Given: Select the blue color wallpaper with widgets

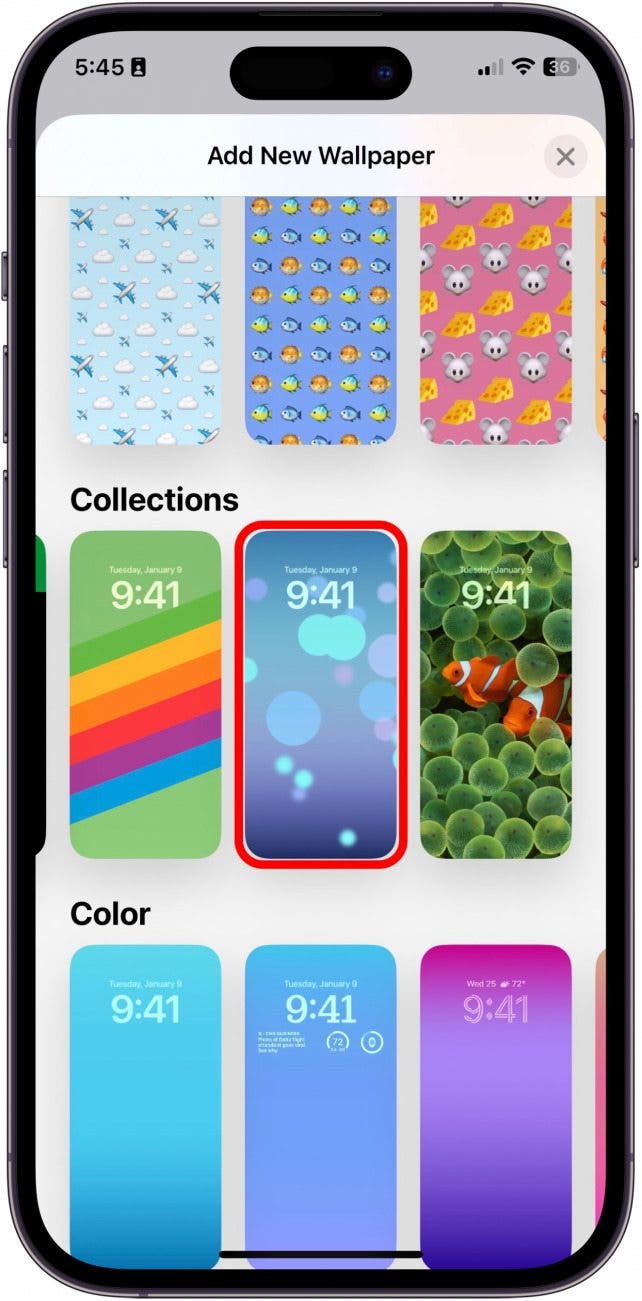Looking at the screenshot, I should tap(321, 1100).
